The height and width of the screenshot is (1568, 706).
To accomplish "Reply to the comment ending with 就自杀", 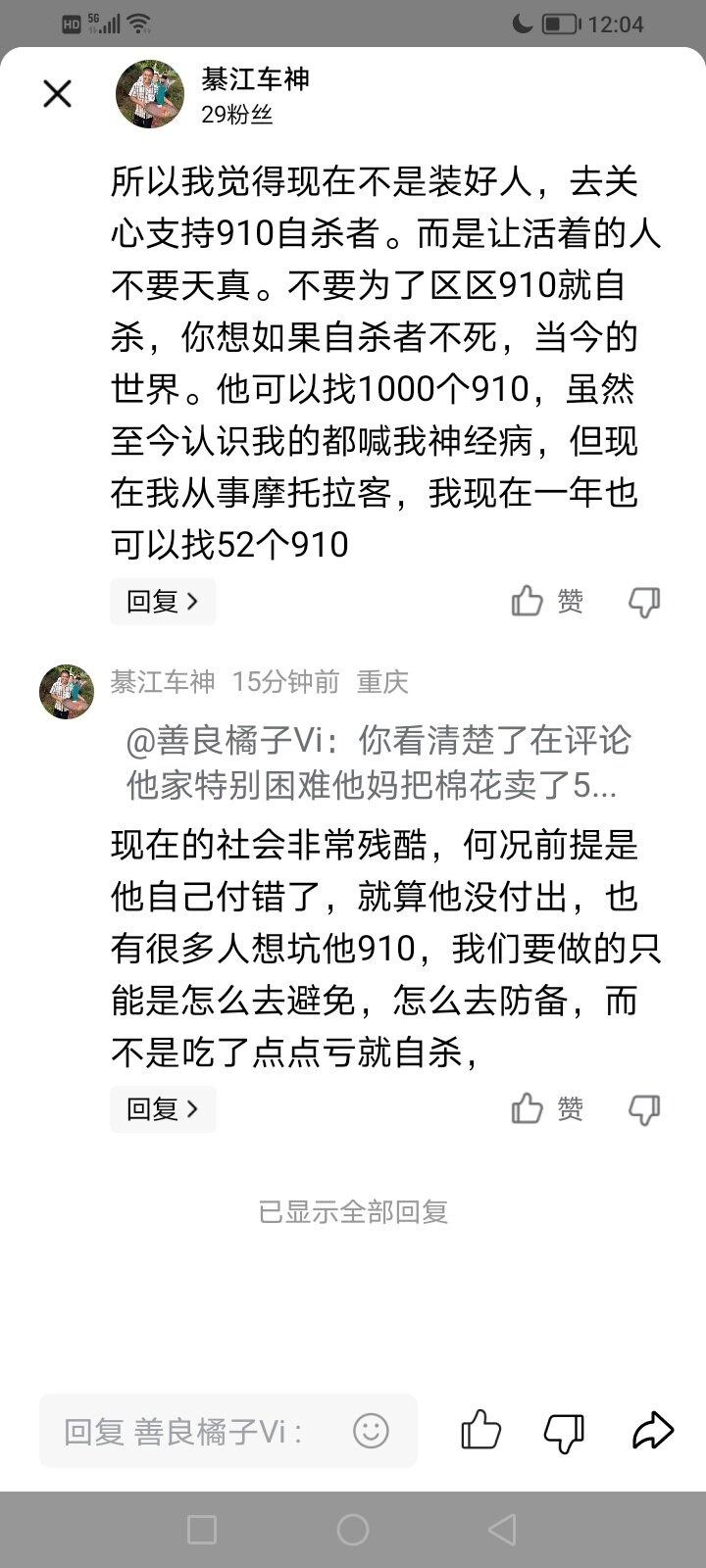I will click(163, 1108).
